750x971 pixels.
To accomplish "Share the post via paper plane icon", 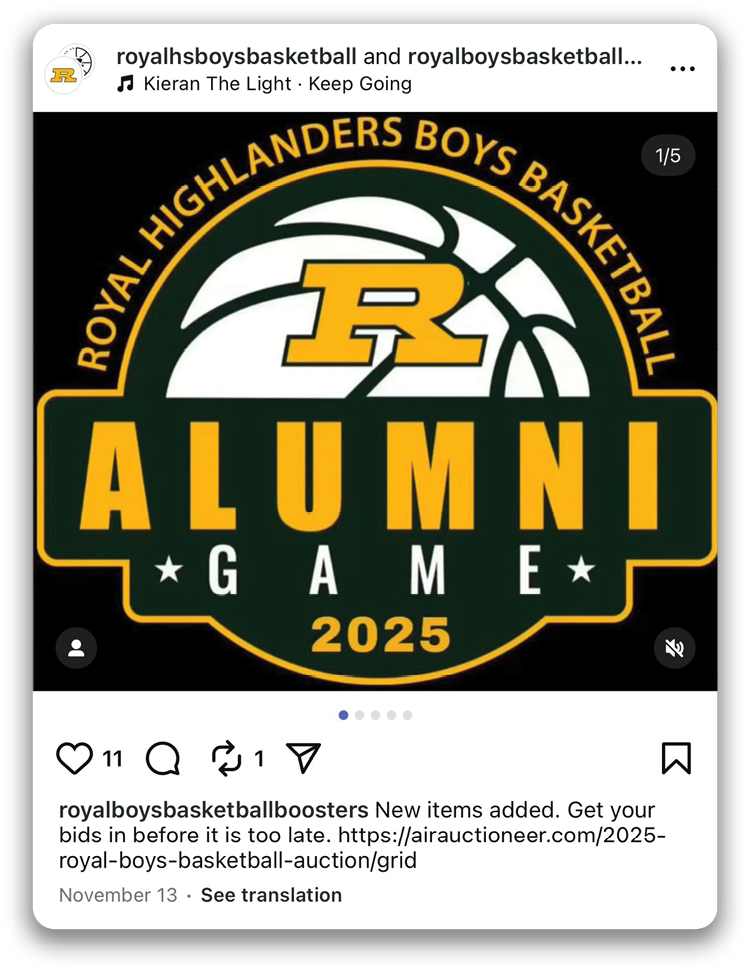I will [302, 759].
